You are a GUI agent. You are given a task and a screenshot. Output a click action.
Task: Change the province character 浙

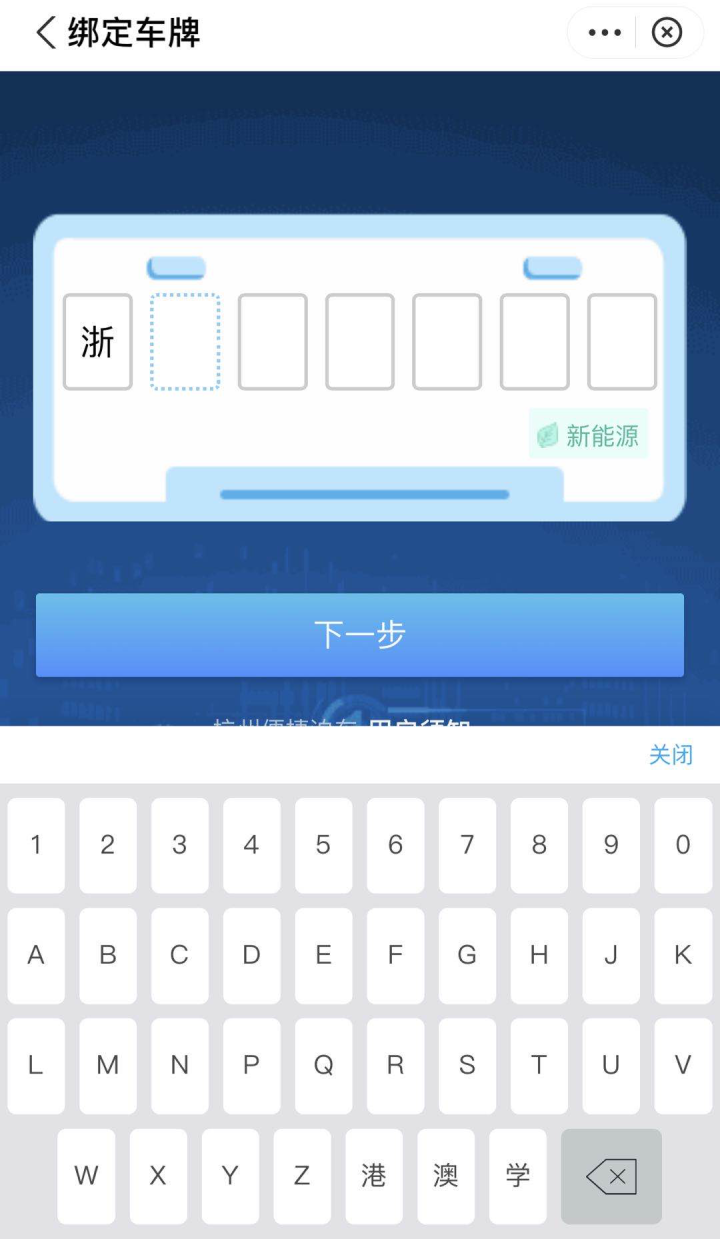coord(98,342)
